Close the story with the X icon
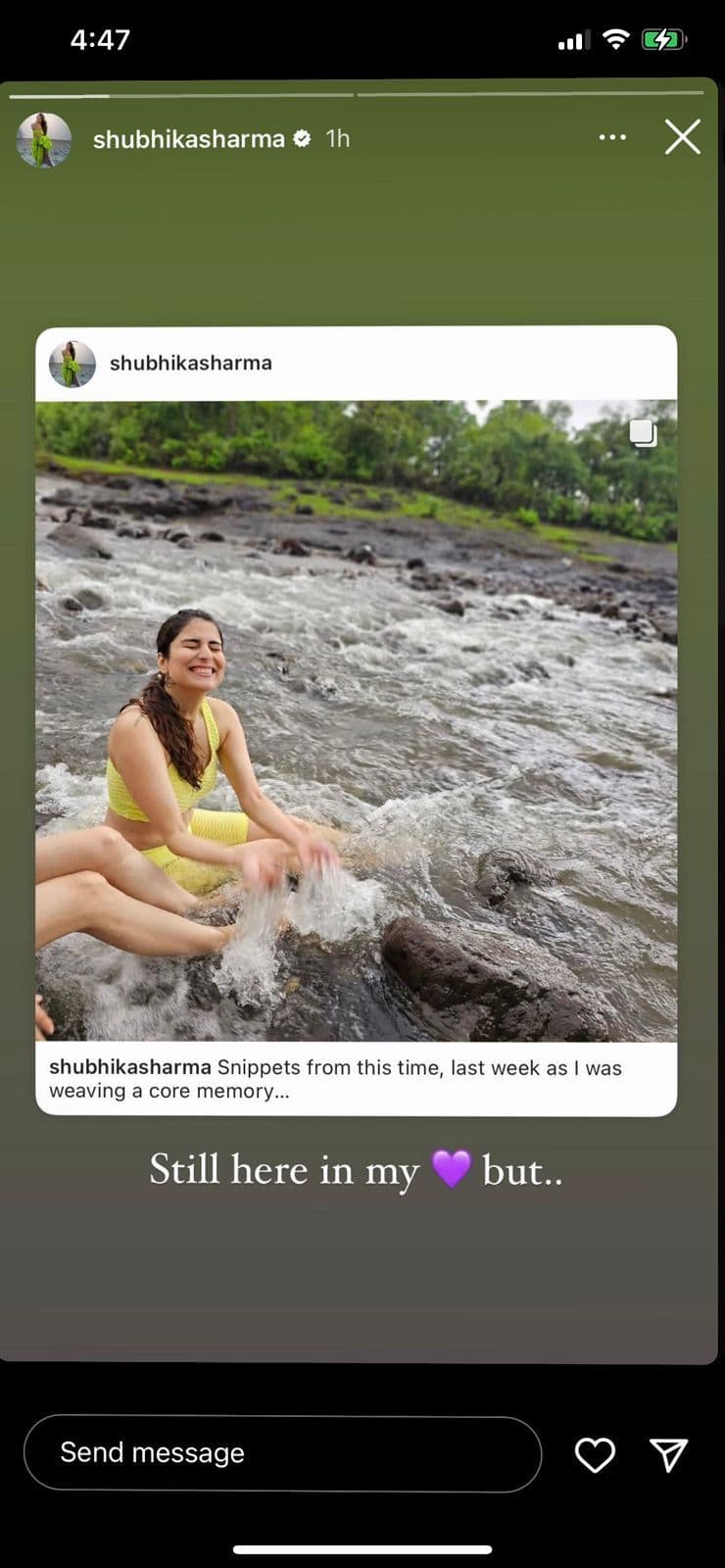 pyautogui.click(x=682, y=137)
